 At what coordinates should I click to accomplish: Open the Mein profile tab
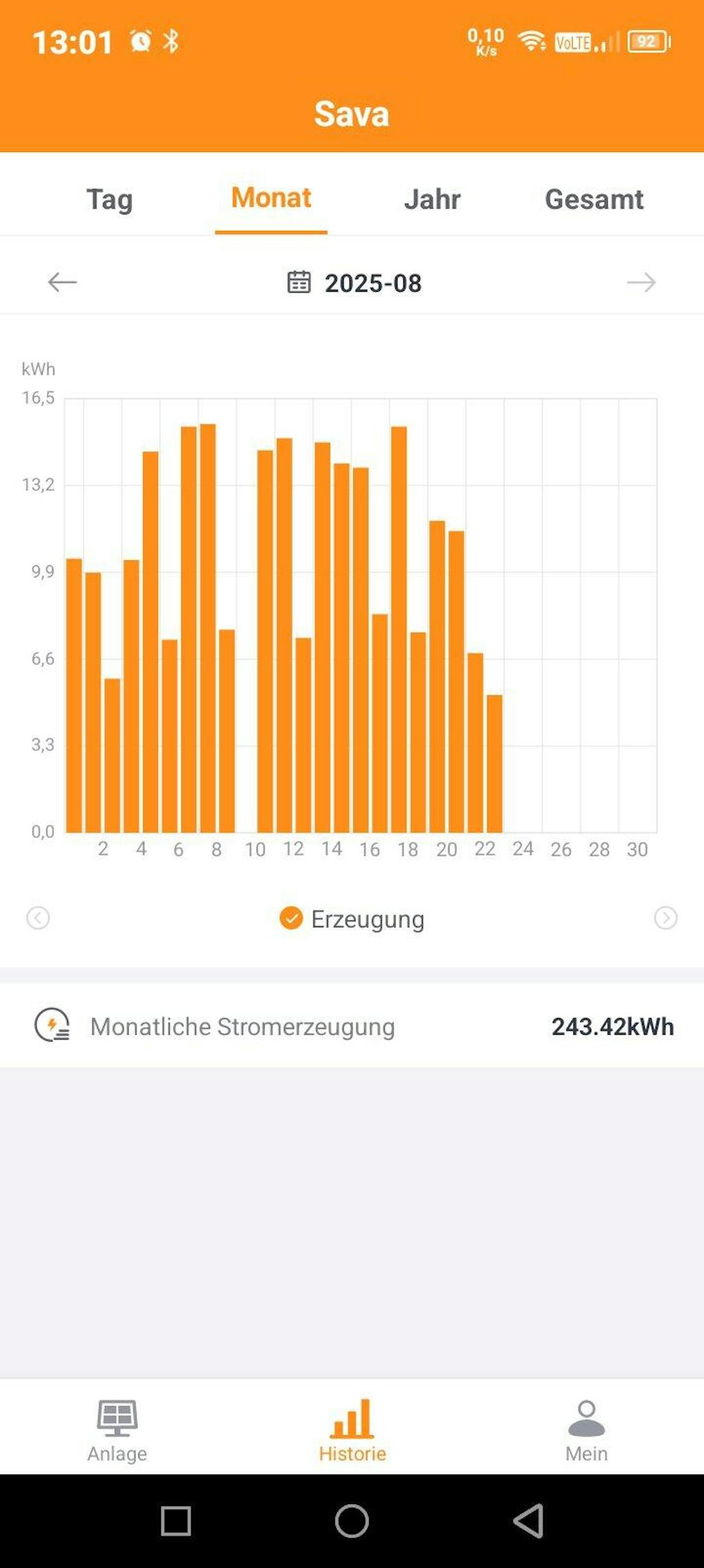click(586, 1431)
